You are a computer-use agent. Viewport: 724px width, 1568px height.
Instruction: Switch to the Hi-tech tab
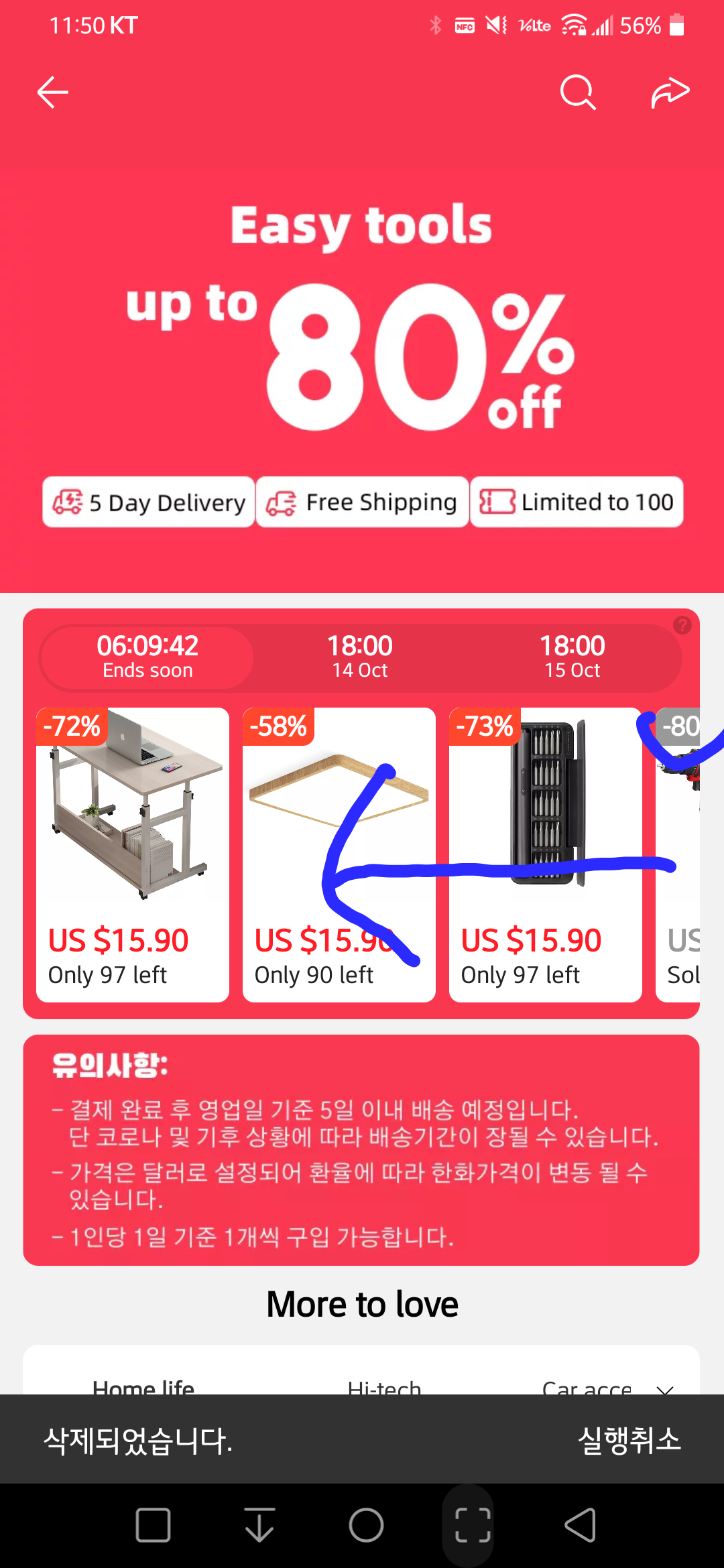pyautogui.click(x=384, y=1386)
